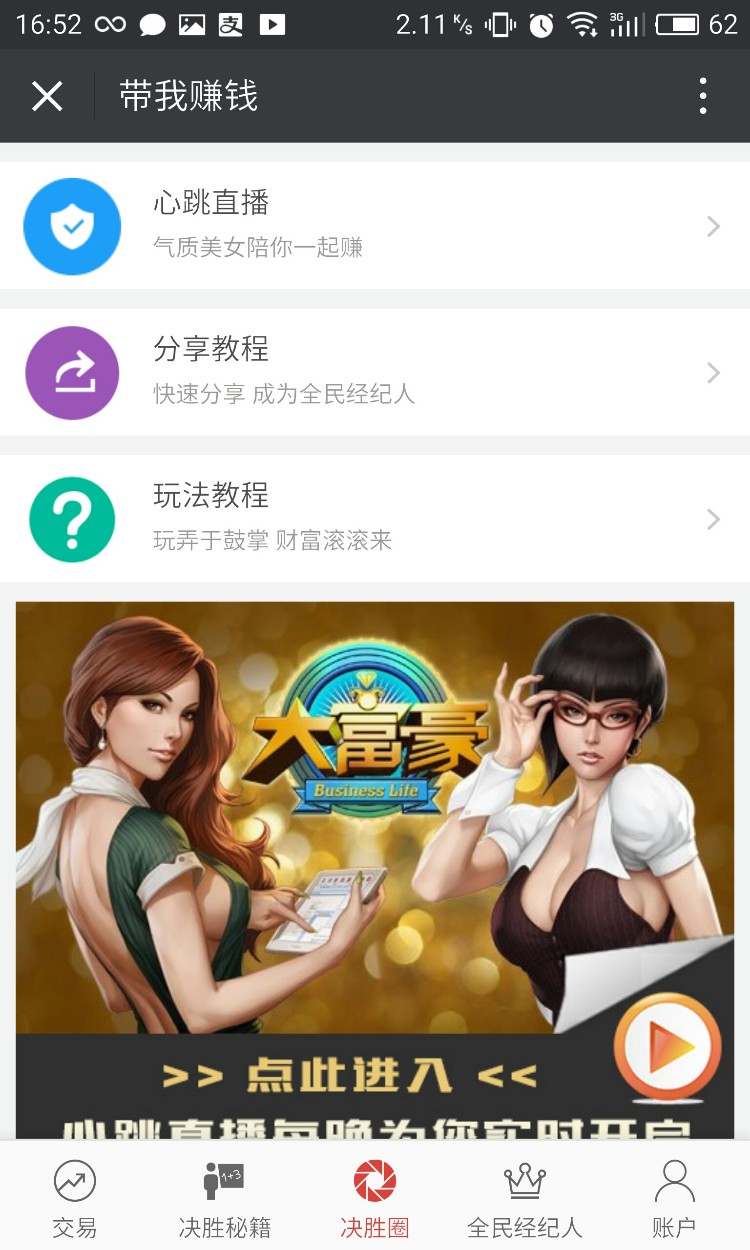Switch to the 交易 tab
The height and width of the screenshot is (1250, 750).
pos(75,1198)
